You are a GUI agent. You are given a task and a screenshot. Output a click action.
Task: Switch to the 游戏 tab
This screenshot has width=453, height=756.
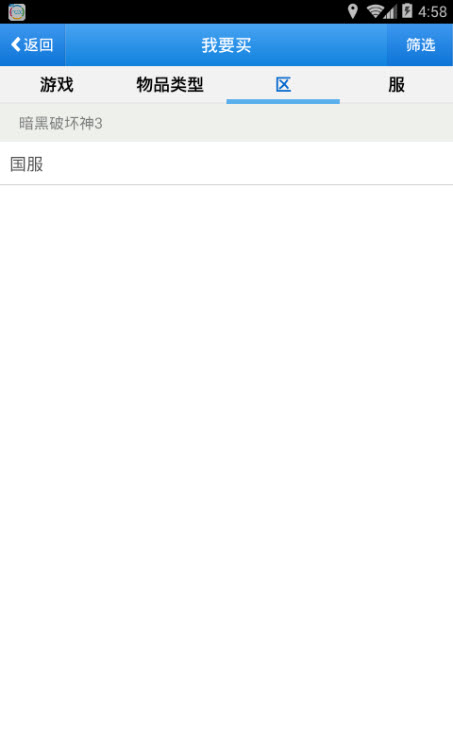[56, 85]
